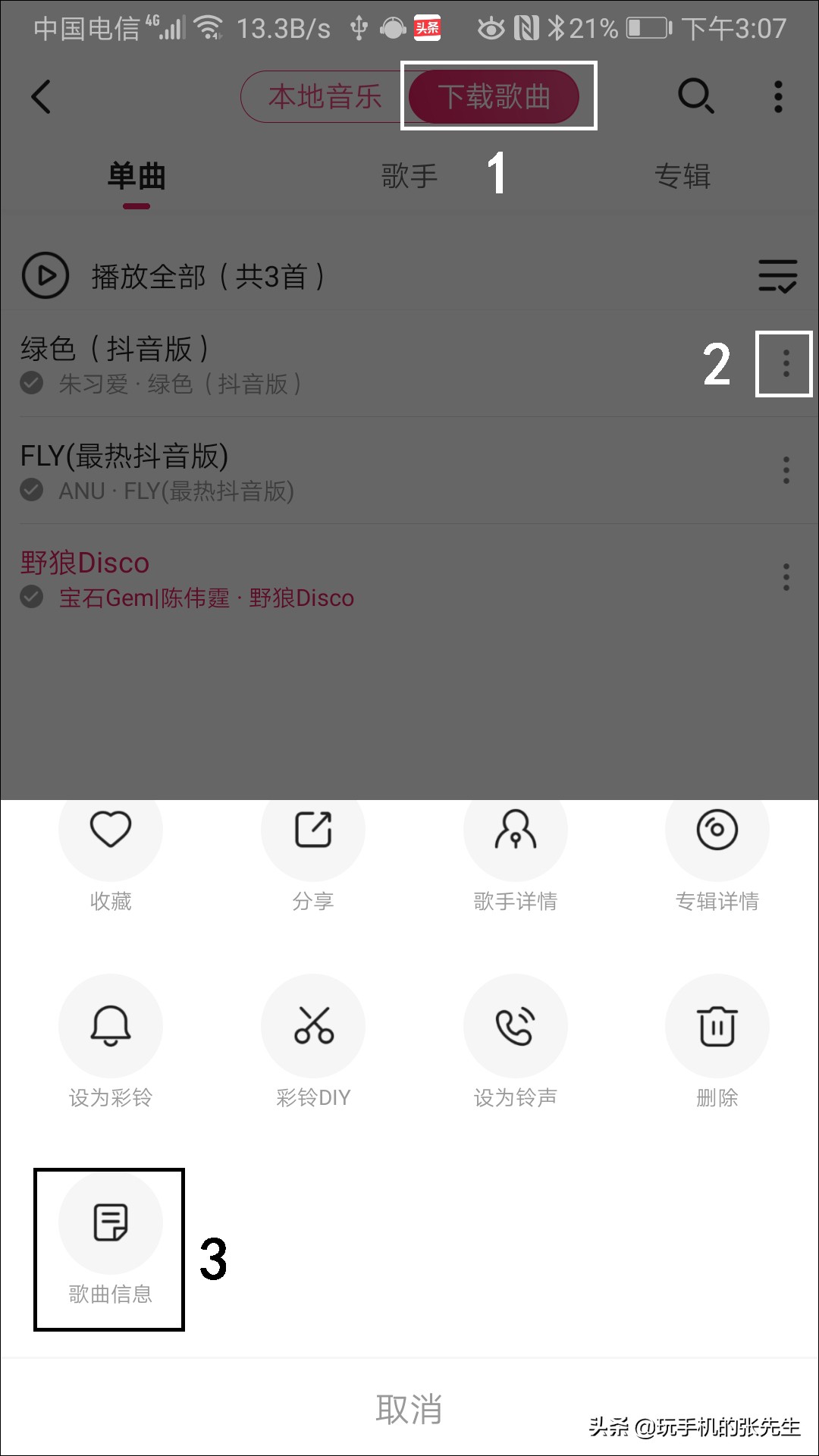Open the 歌曲信息 song info icon
The height and width of the screenshot is (1456, 819).
tap(110, 1222)
